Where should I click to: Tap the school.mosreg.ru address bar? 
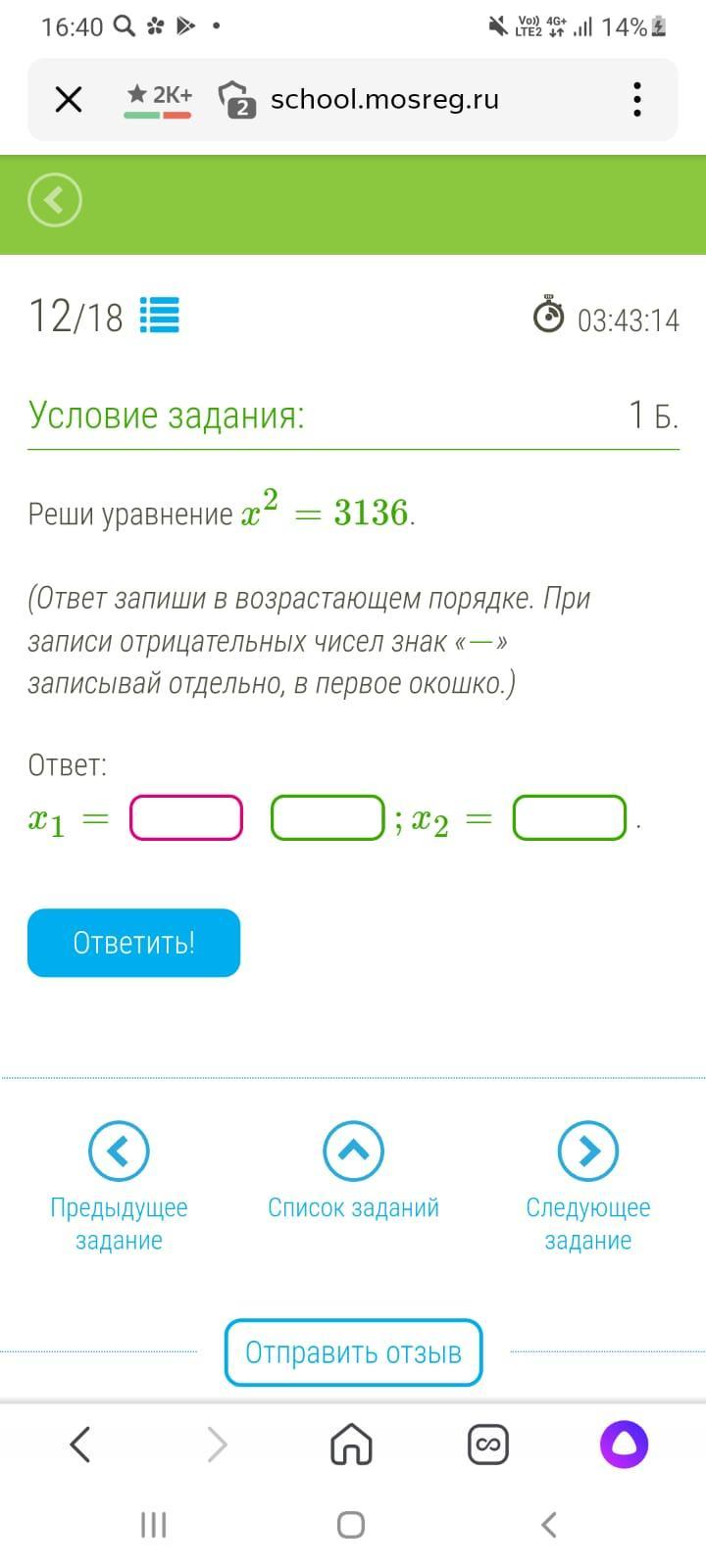(x=384, y=99)
